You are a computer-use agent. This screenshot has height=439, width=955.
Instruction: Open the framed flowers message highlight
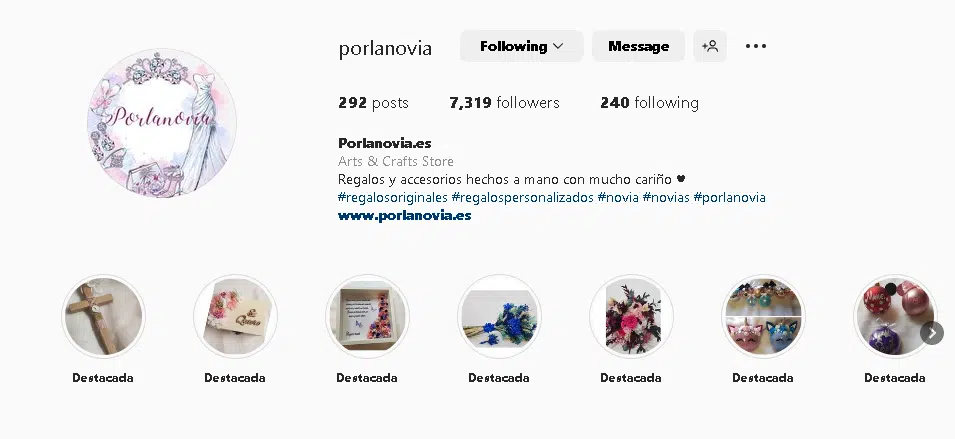click(367, 317)
